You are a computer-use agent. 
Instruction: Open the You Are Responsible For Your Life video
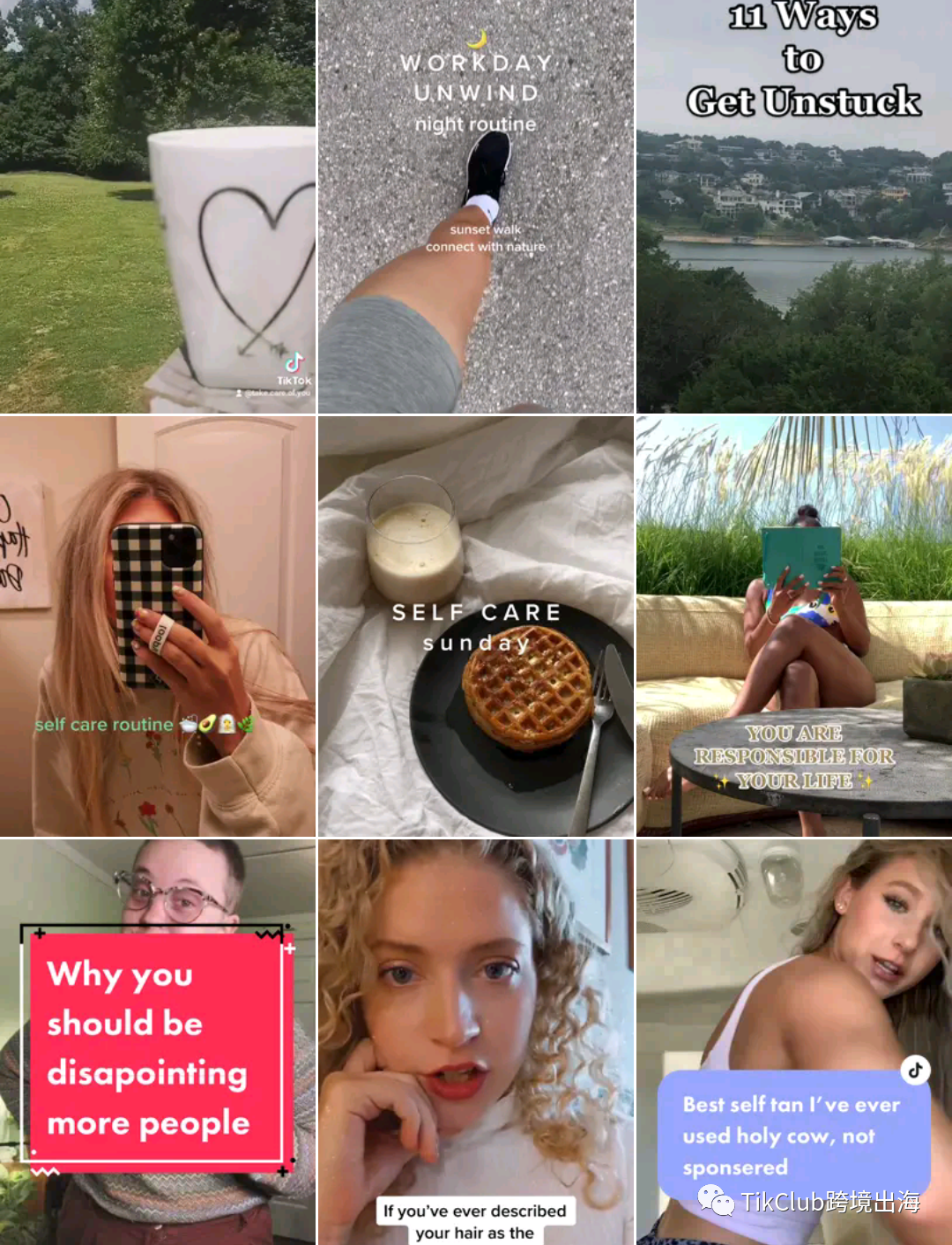794,626
